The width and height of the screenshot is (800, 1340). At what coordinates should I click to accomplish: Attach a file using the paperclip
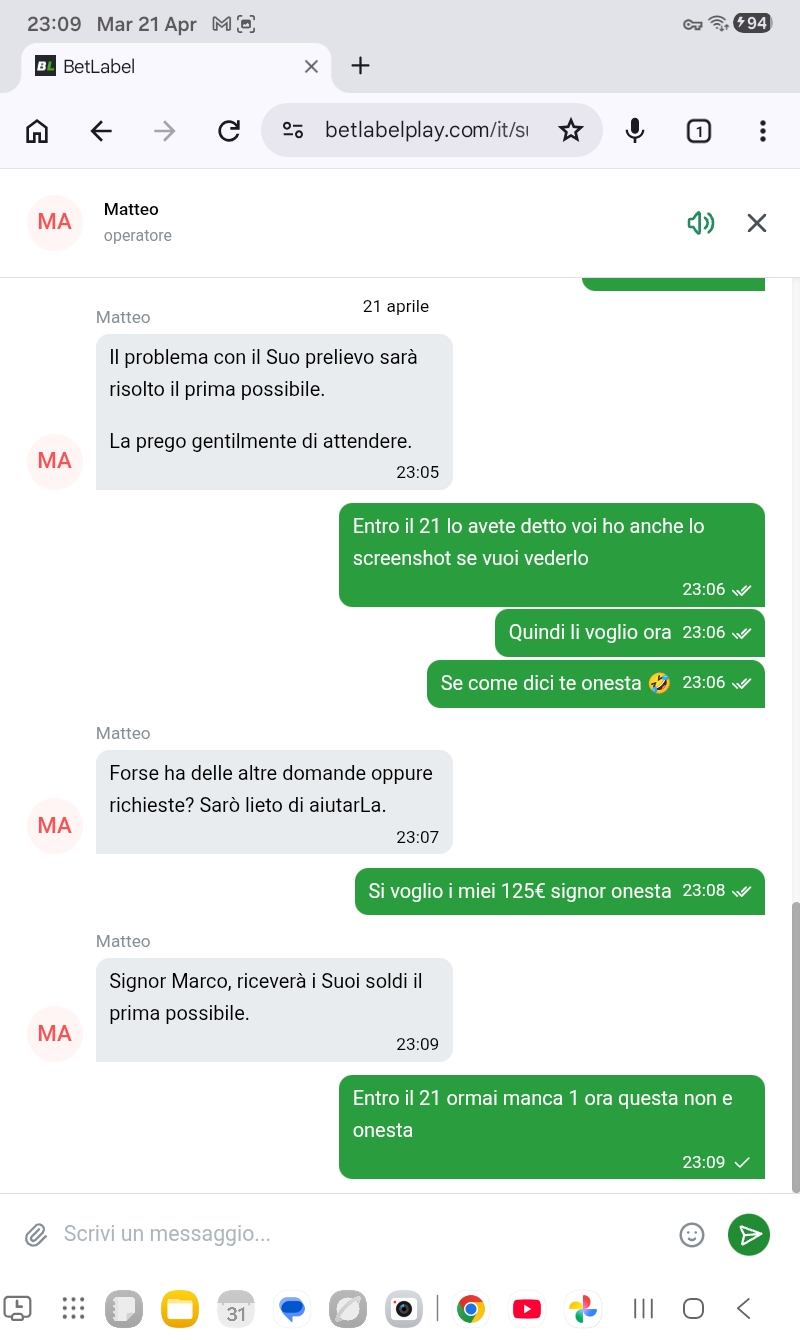(35, 1234)
